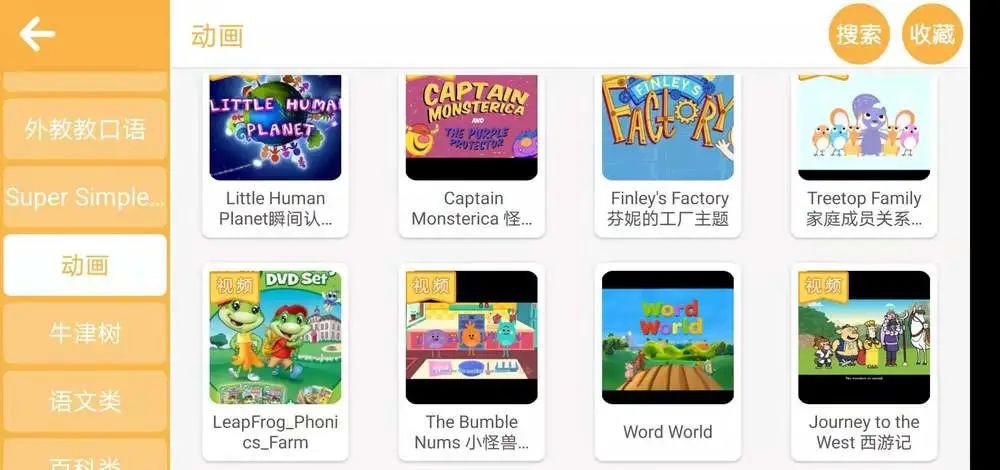Tap the 搜索 search button
The height and width of the screenshot is (470, 1000).
[x=859, y=35]
